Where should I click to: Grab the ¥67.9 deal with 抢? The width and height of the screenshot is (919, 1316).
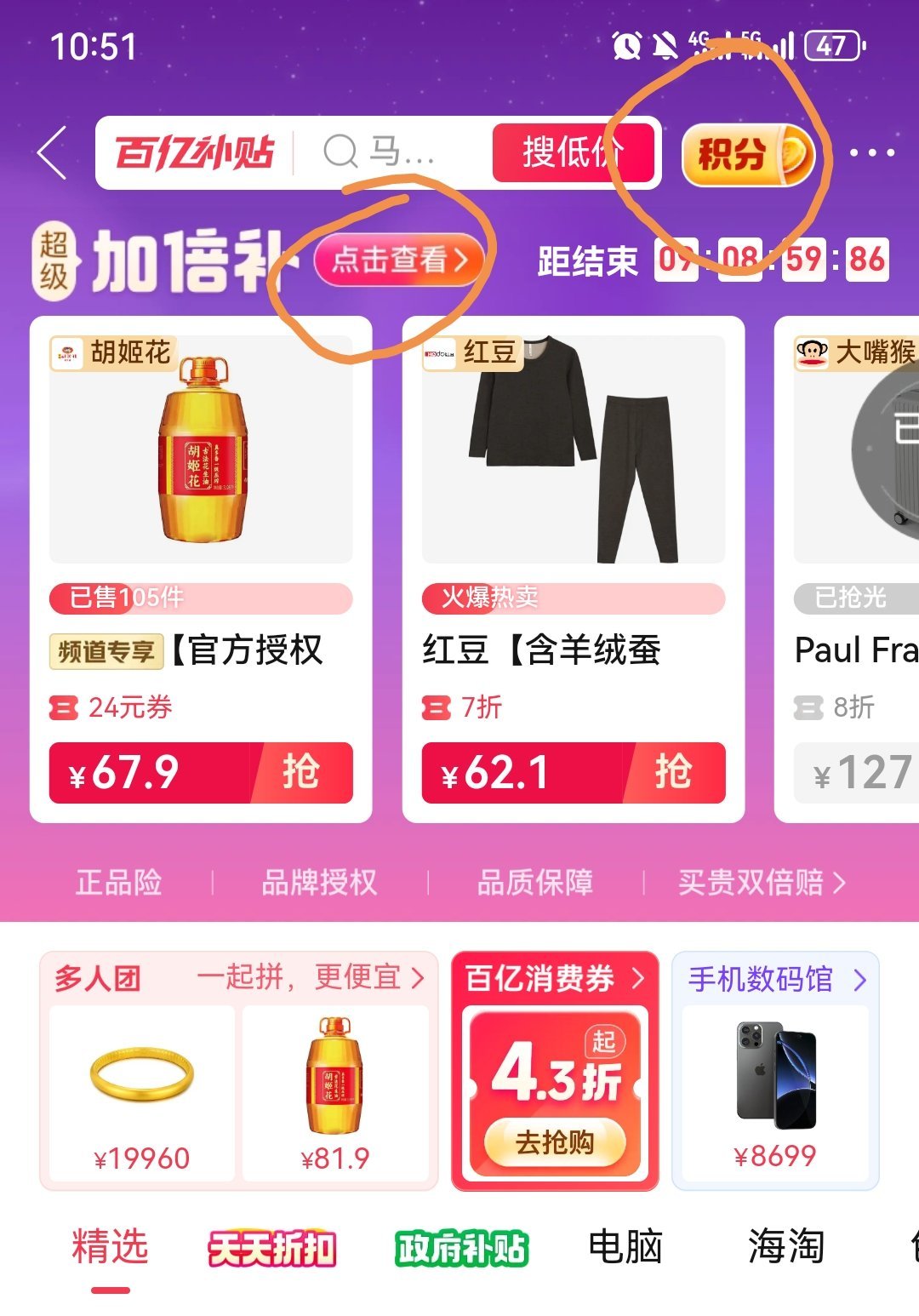pyautogui.click(x=201, y=773)
